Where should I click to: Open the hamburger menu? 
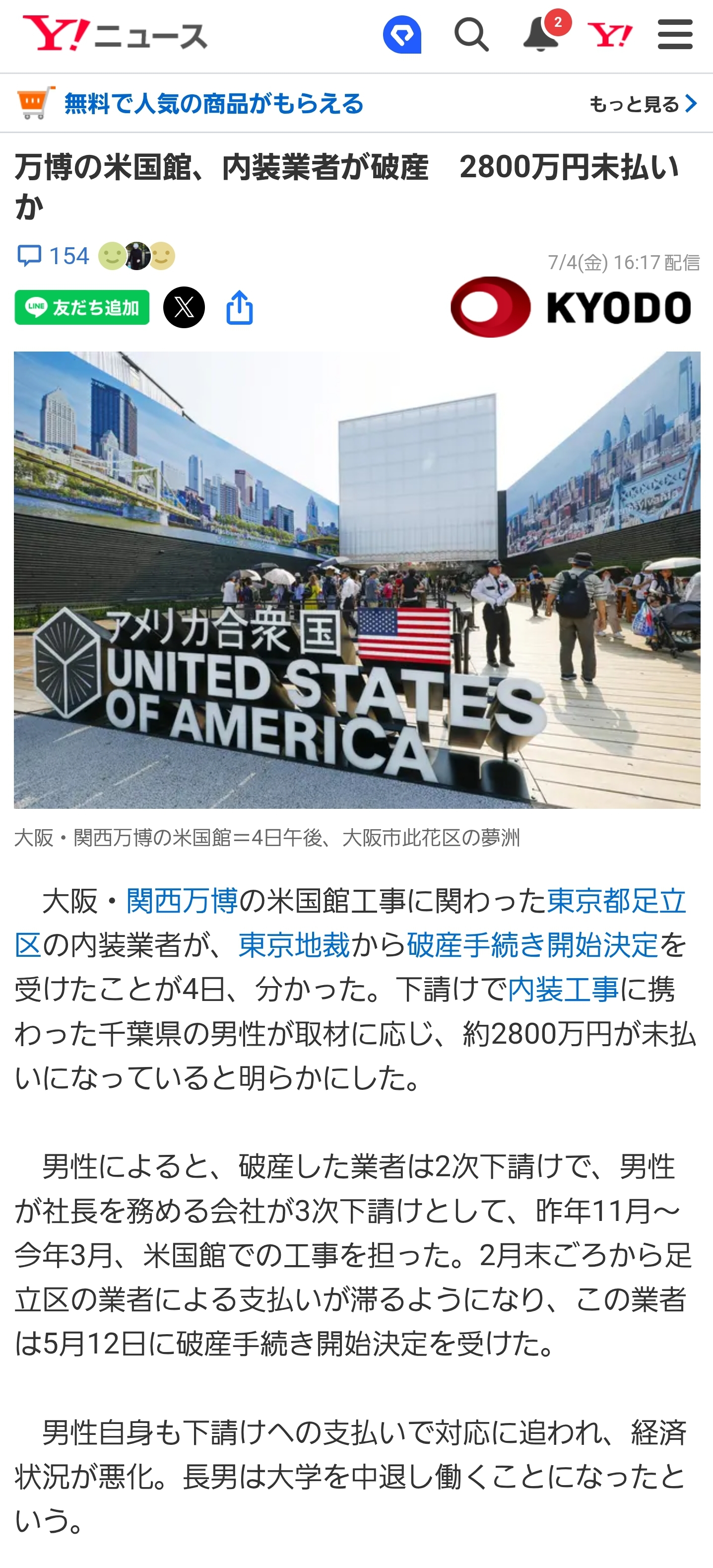coord(675,35)
